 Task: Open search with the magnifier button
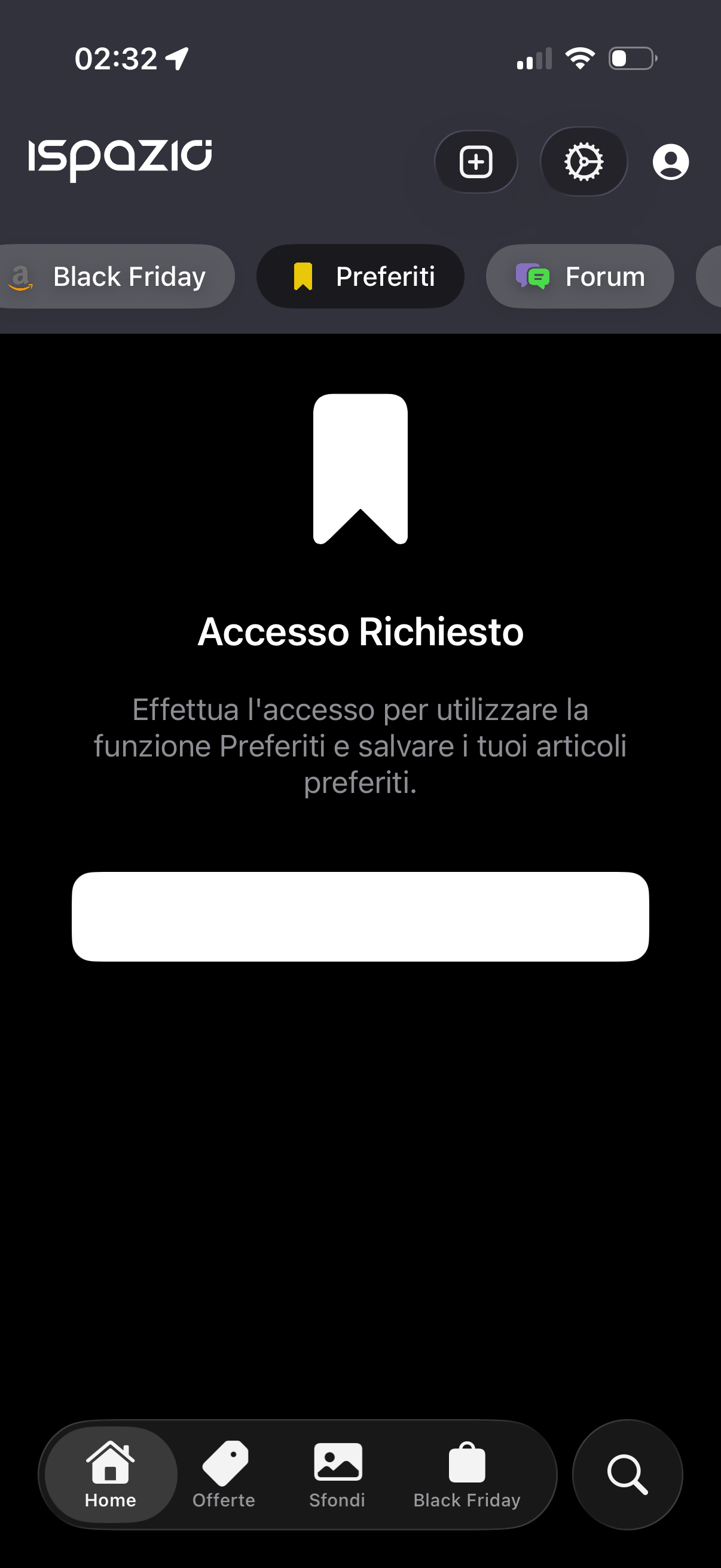[x=627, y=1474]
